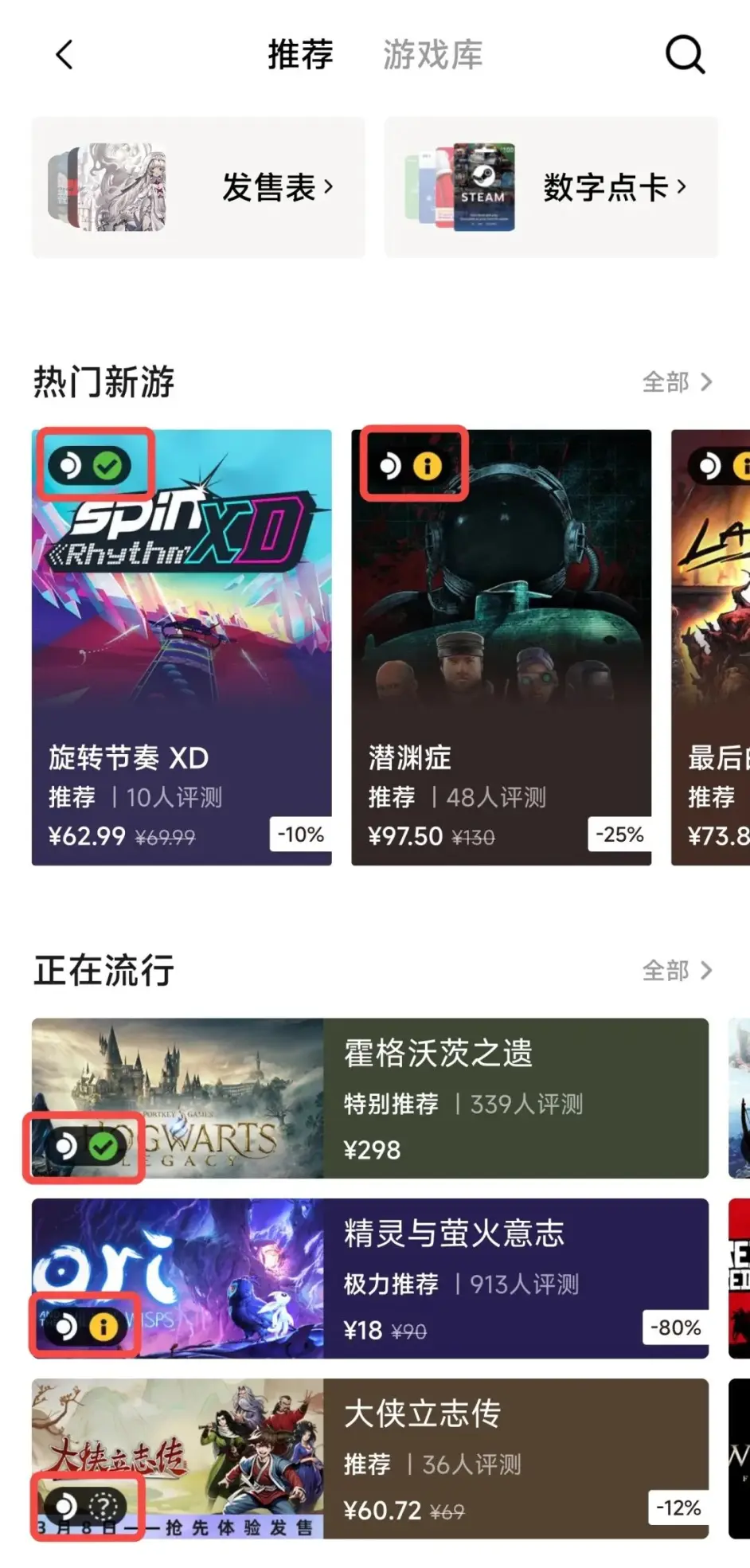Screen dimensions: 750x1568
Task: Open the search magnifier icon
Action: click(685, 55)
